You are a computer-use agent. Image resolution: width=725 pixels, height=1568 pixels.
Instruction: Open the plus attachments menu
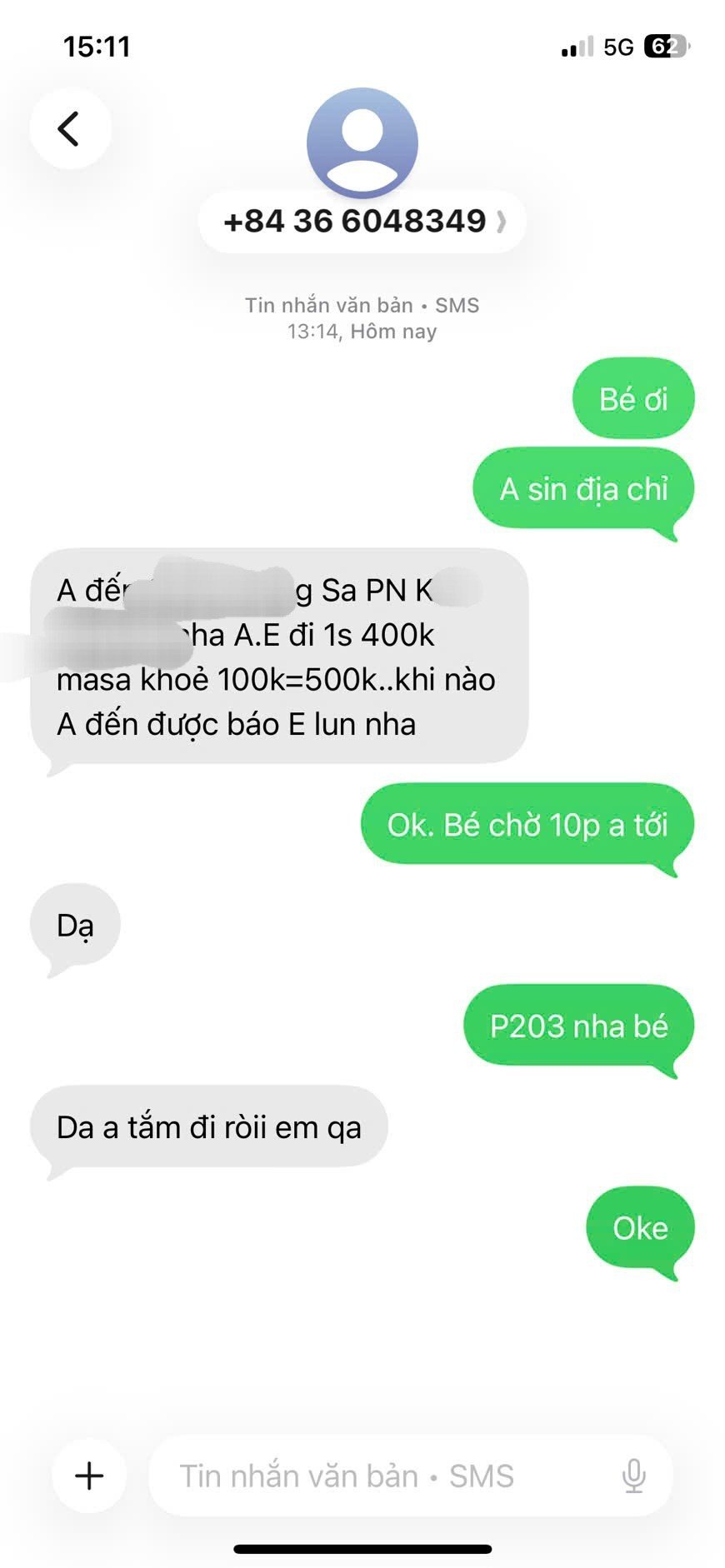click(89, 1476)
